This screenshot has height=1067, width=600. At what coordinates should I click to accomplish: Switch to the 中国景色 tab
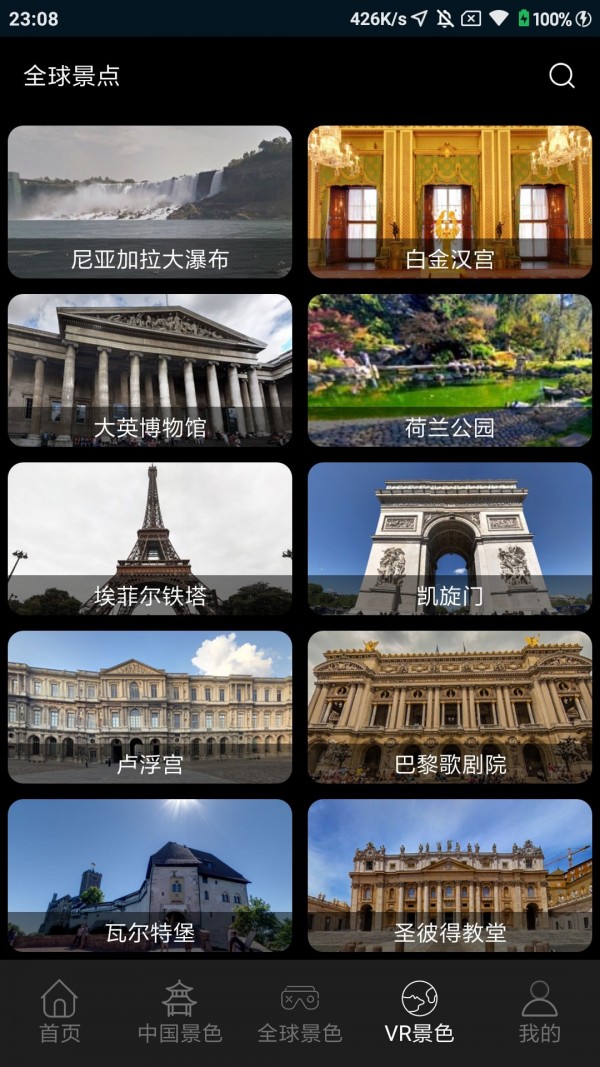(x=180, y=1012)
